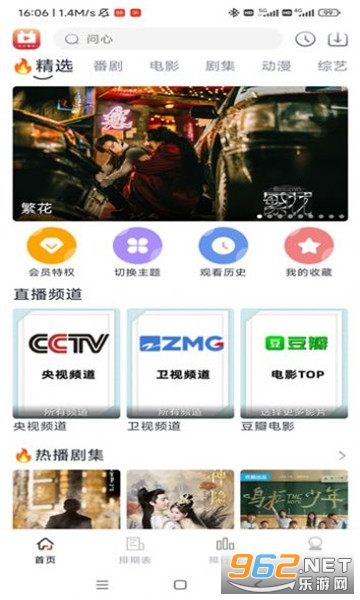Open the 繁花 featured banner
Screen dimensions: 360x600
180,153
